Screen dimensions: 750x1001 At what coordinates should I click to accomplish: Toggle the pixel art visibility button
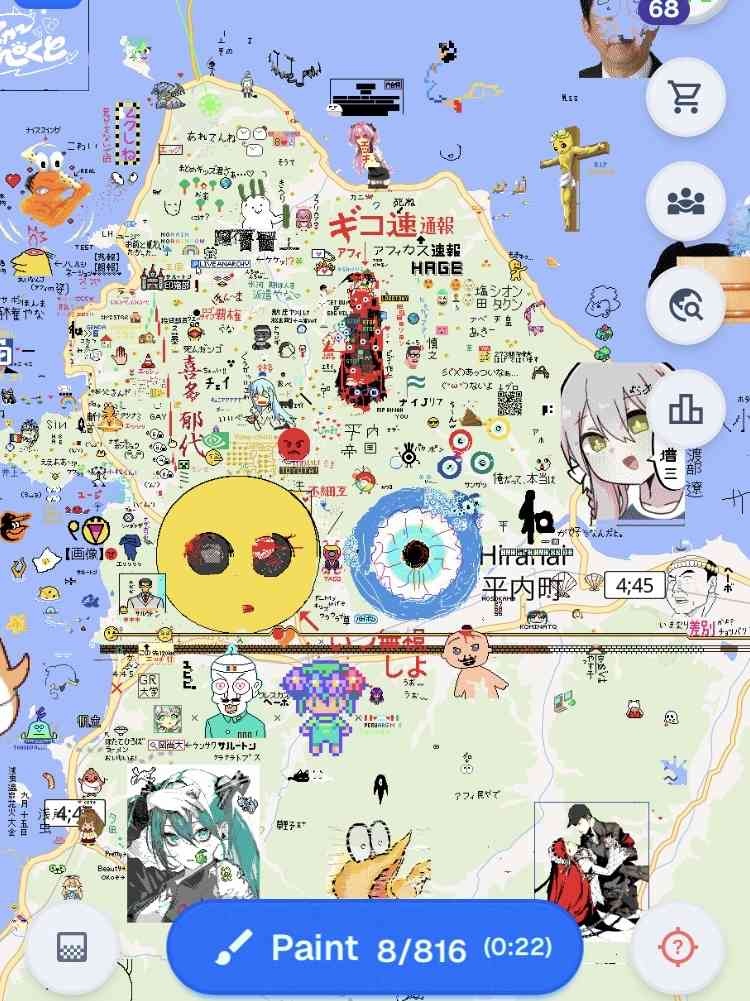coord(72,948)
